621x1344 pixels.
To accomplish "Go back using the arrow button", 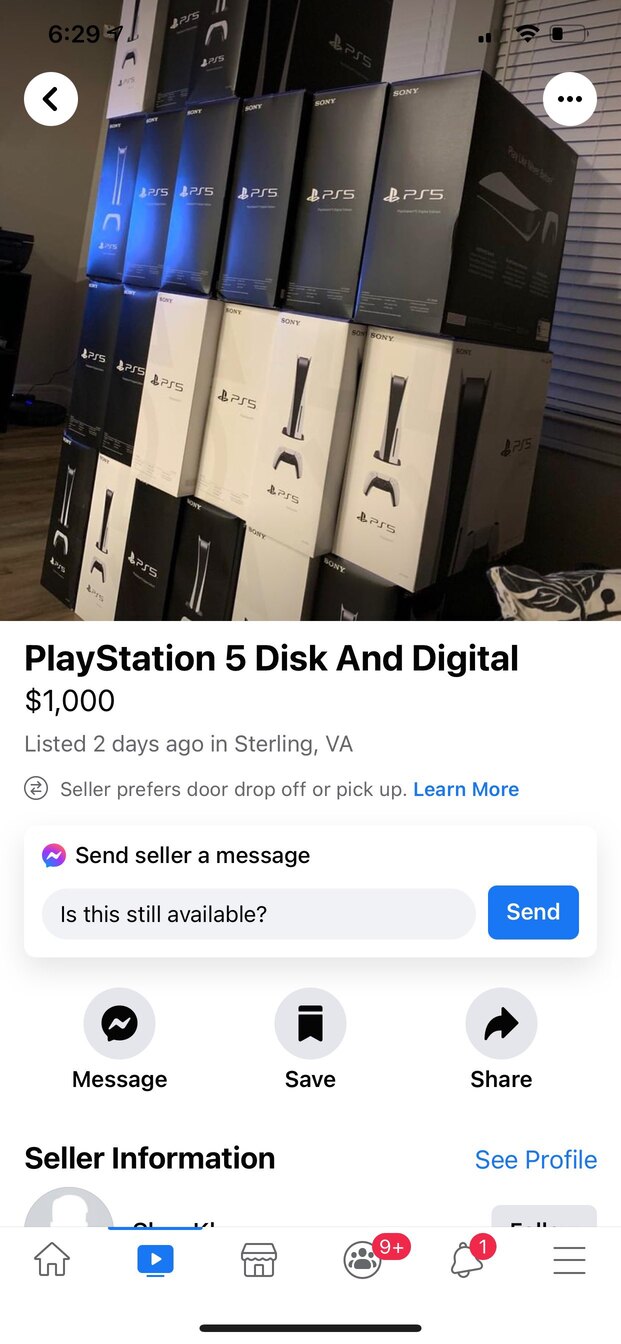I will 51,98.
